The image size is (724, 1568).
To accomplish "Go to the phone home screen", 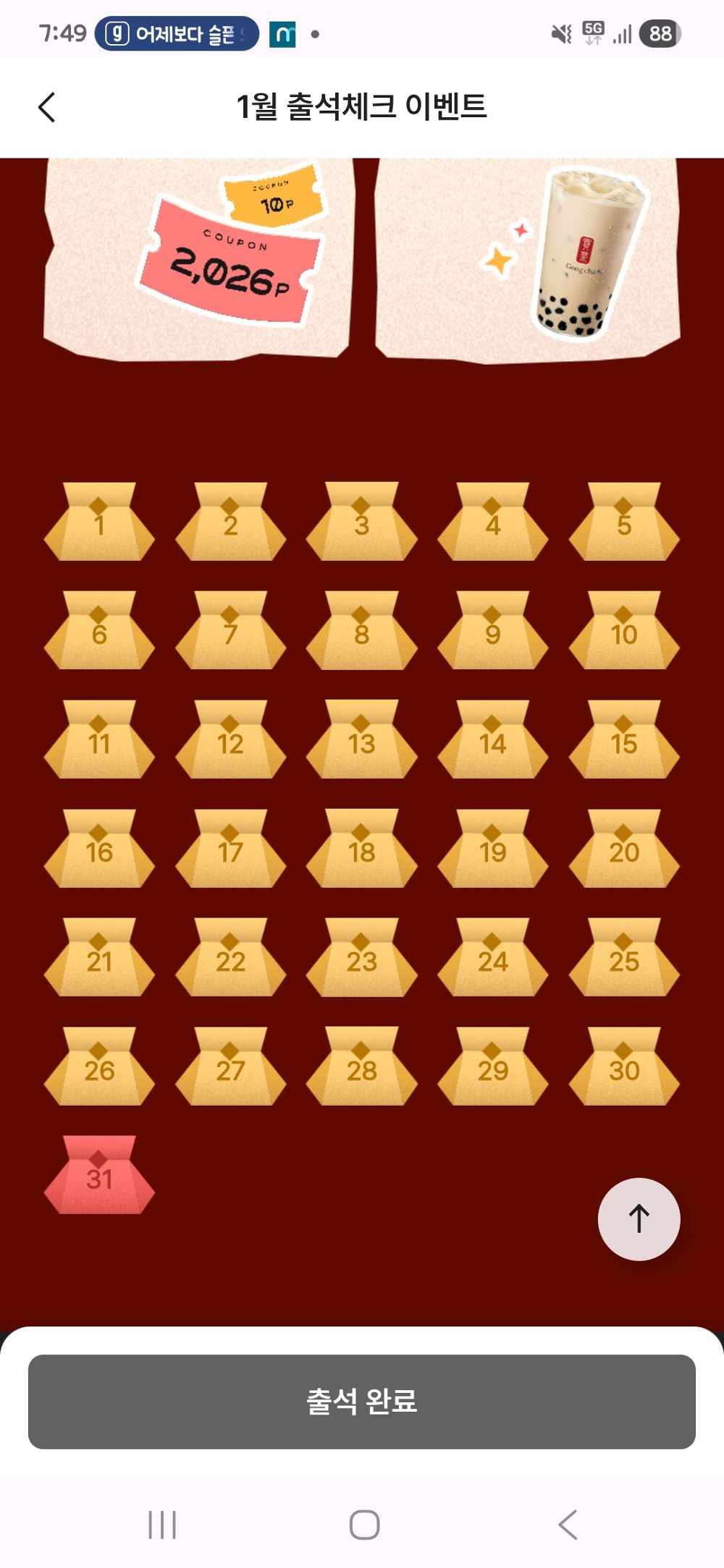I will coord(364,1525).
